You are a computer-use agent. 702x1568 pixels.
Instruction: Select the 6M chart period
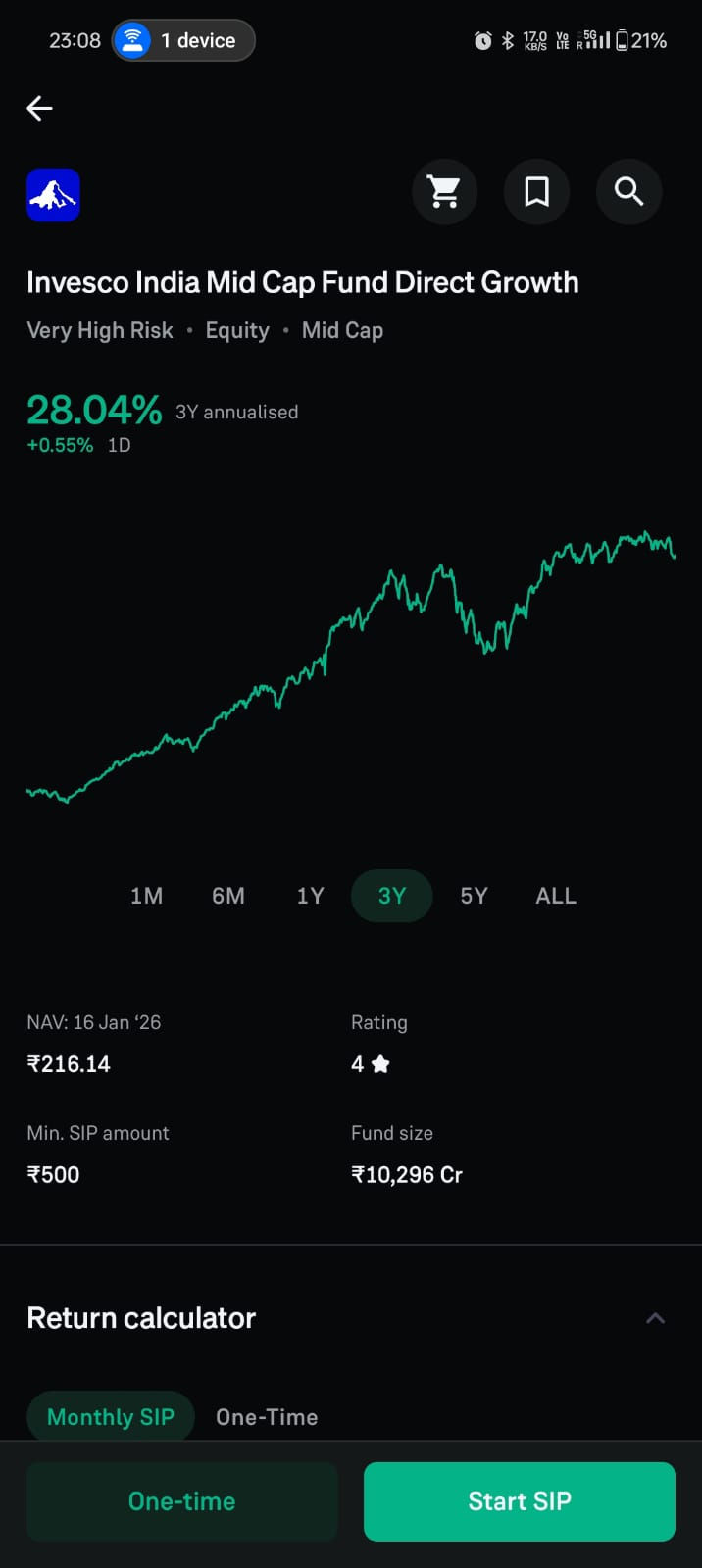pyautogui.click(x=228, y=896)
